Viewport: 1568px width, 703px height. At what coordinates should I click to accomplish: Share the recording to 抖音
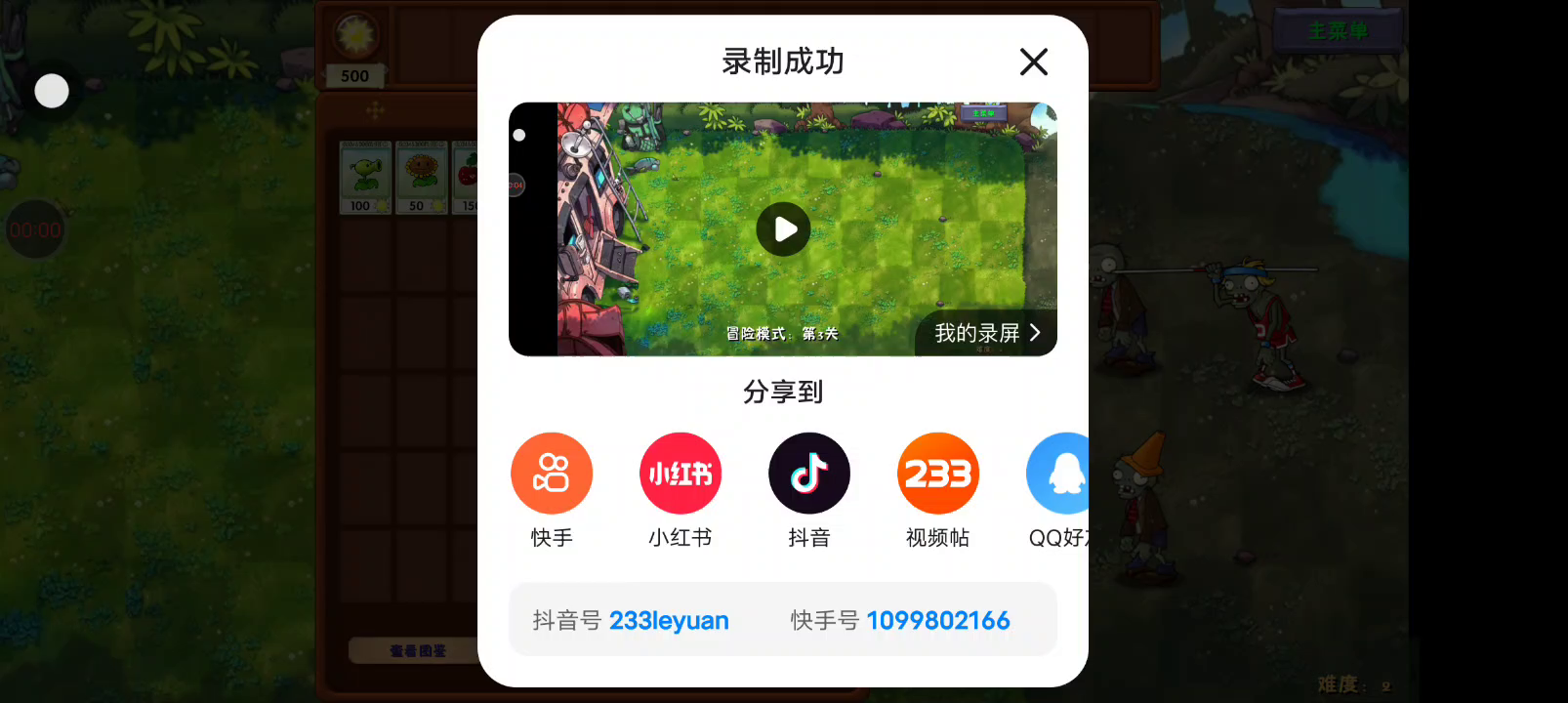pos(809,475)
